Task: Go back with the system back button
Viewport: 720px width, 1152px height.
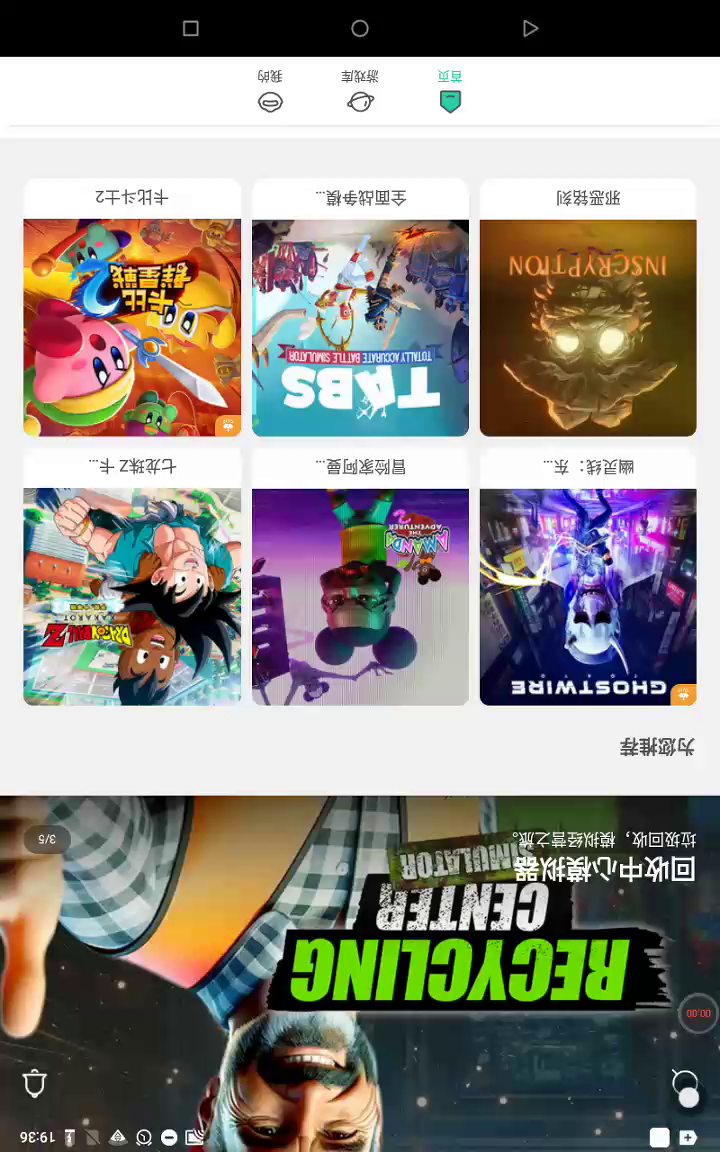Action: click(530, 29)
